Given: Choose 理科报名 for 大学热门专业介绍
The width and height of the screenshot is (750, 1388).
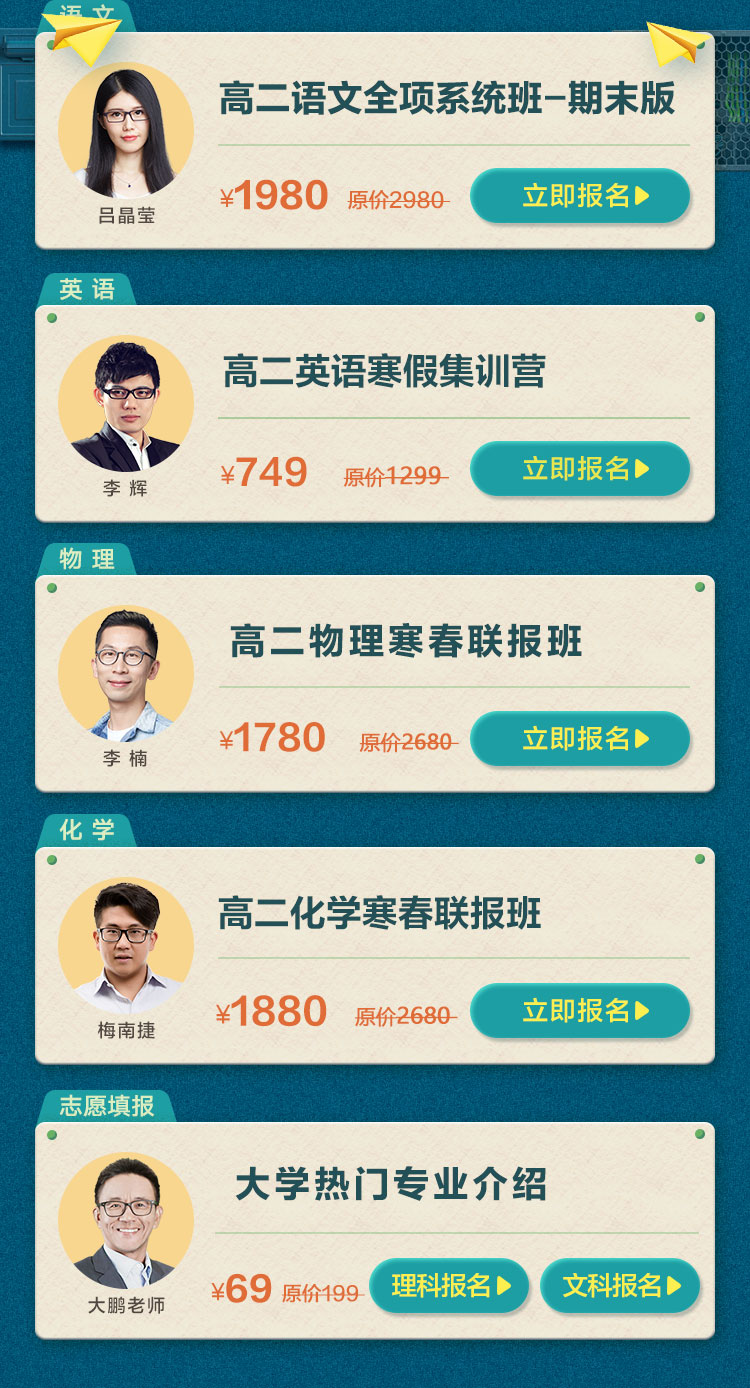Looking at the screenshot, I should 449,1286.
